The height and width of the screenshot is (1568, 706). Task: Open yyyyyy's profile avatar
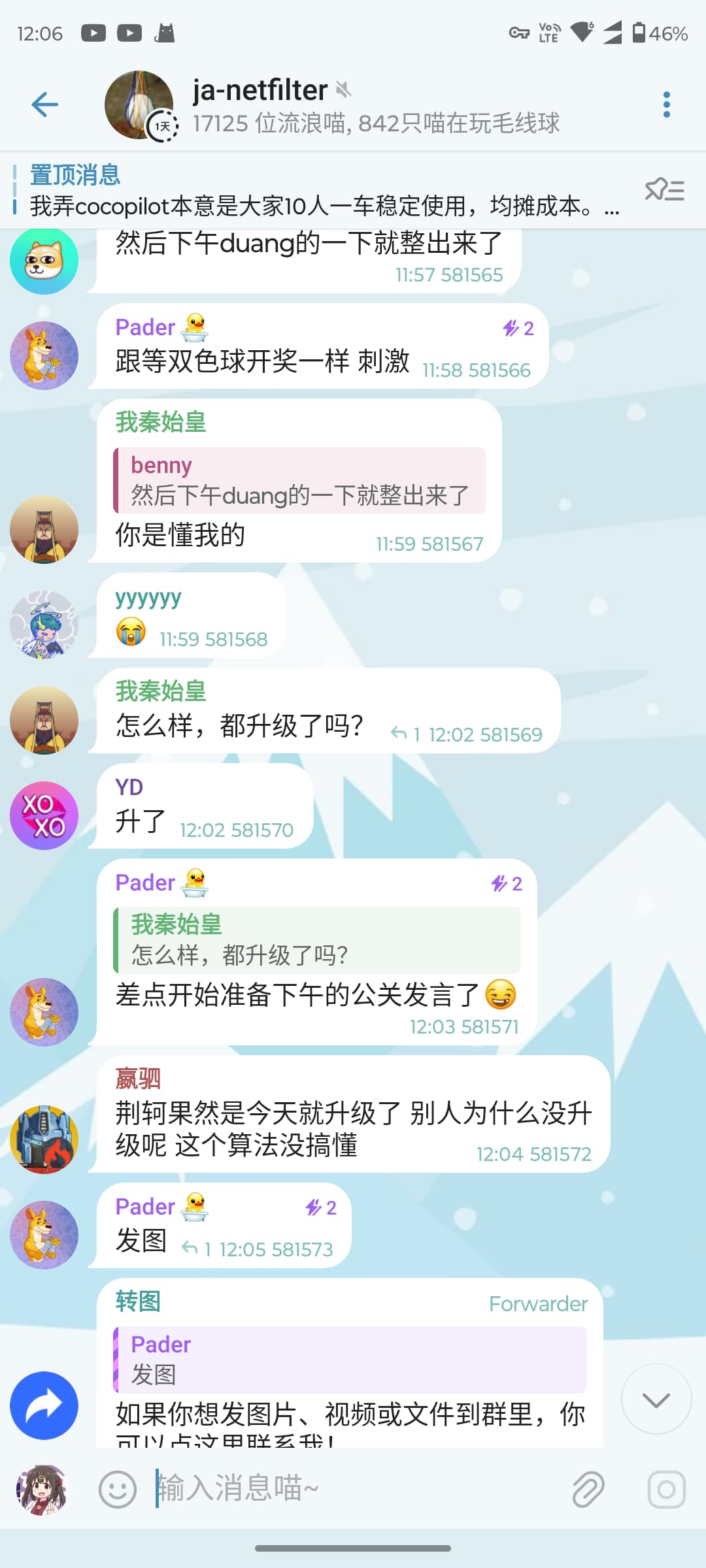pyautogui.click(x=44, y=625)
